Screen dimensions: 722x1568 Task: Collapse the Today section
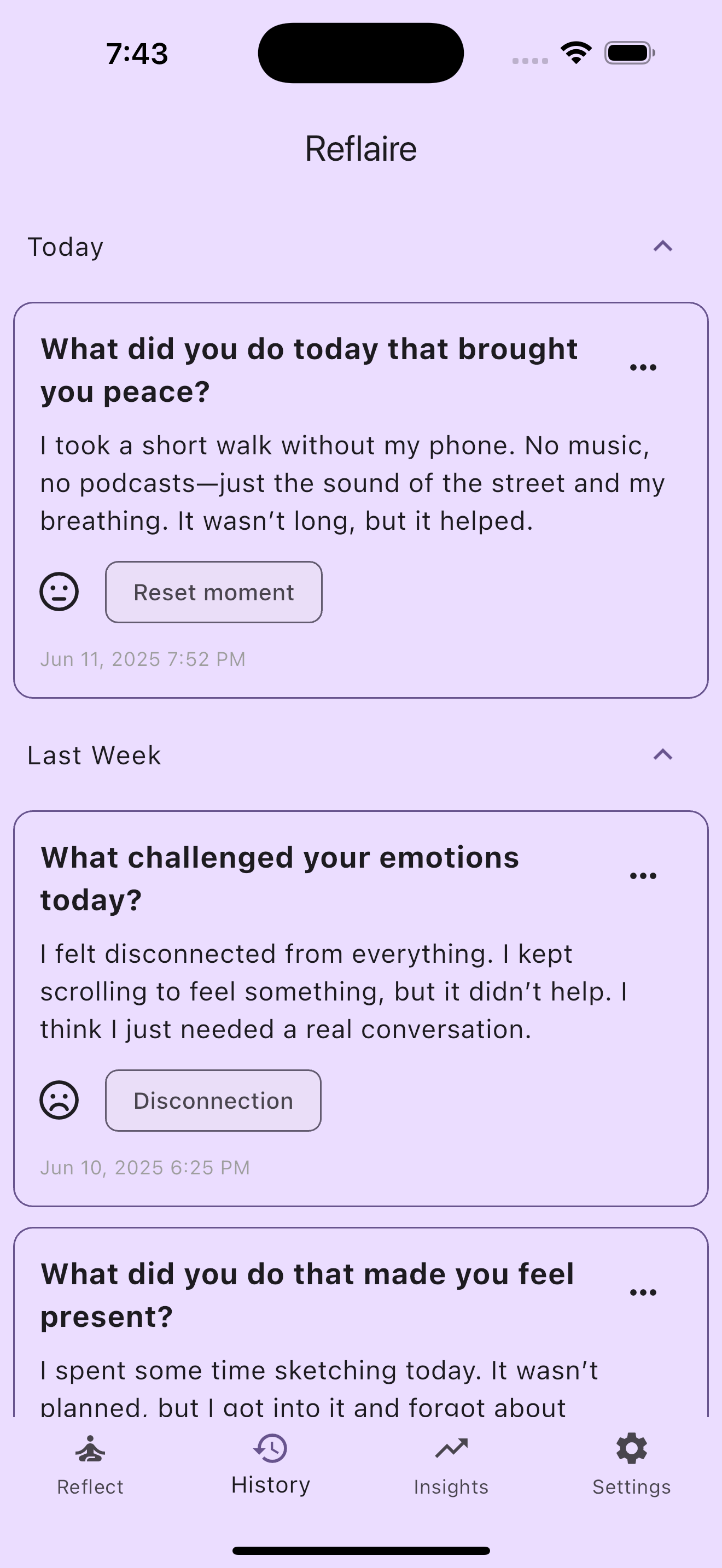(663, 246)
